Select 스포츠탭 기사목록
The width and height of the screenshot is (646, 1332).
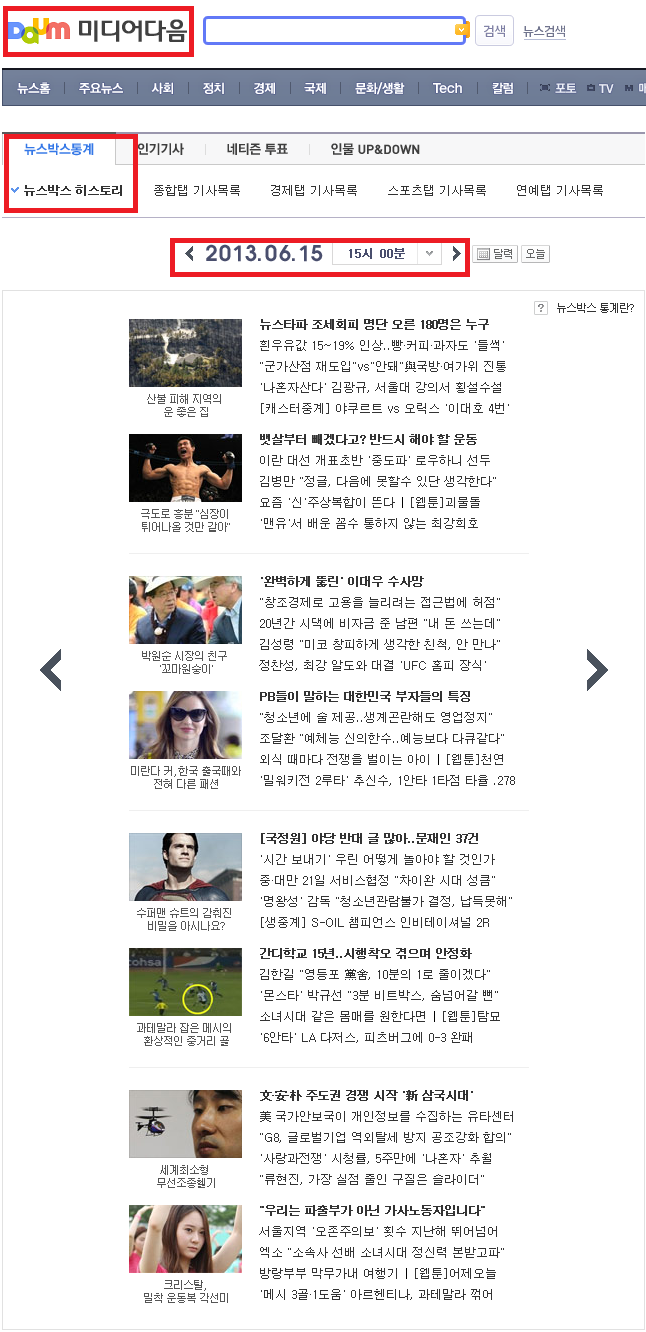pos(437,190)
